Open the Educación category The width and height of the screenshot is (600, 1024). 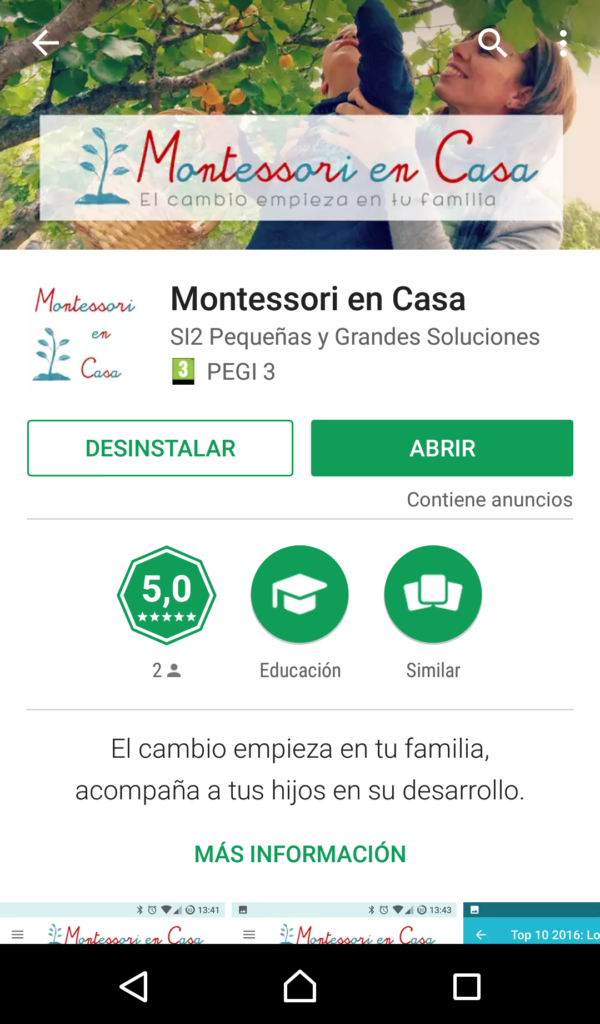(x=300, y=595)
